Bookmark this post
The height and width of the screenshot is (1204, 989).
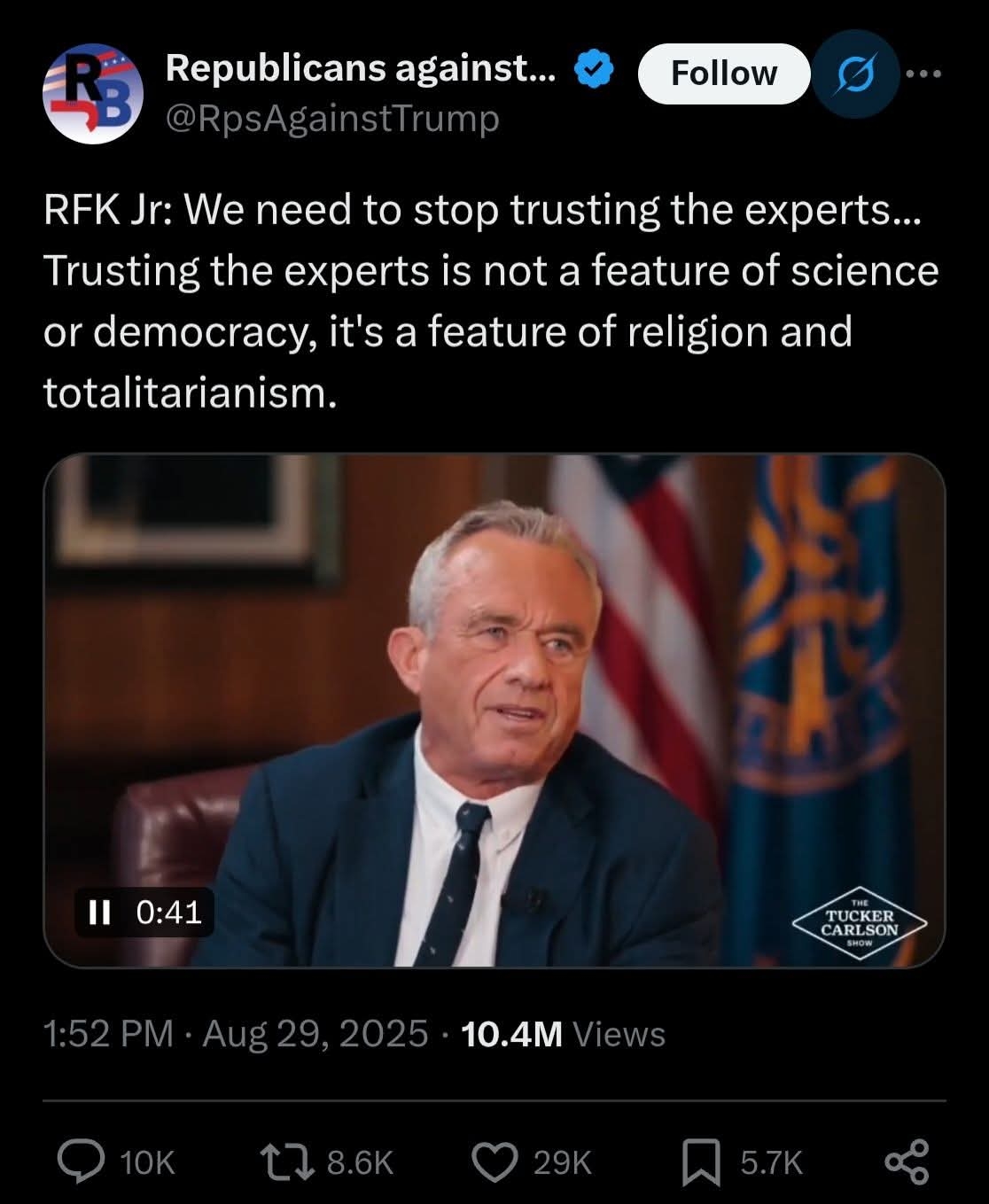[x=701, y=1162]
